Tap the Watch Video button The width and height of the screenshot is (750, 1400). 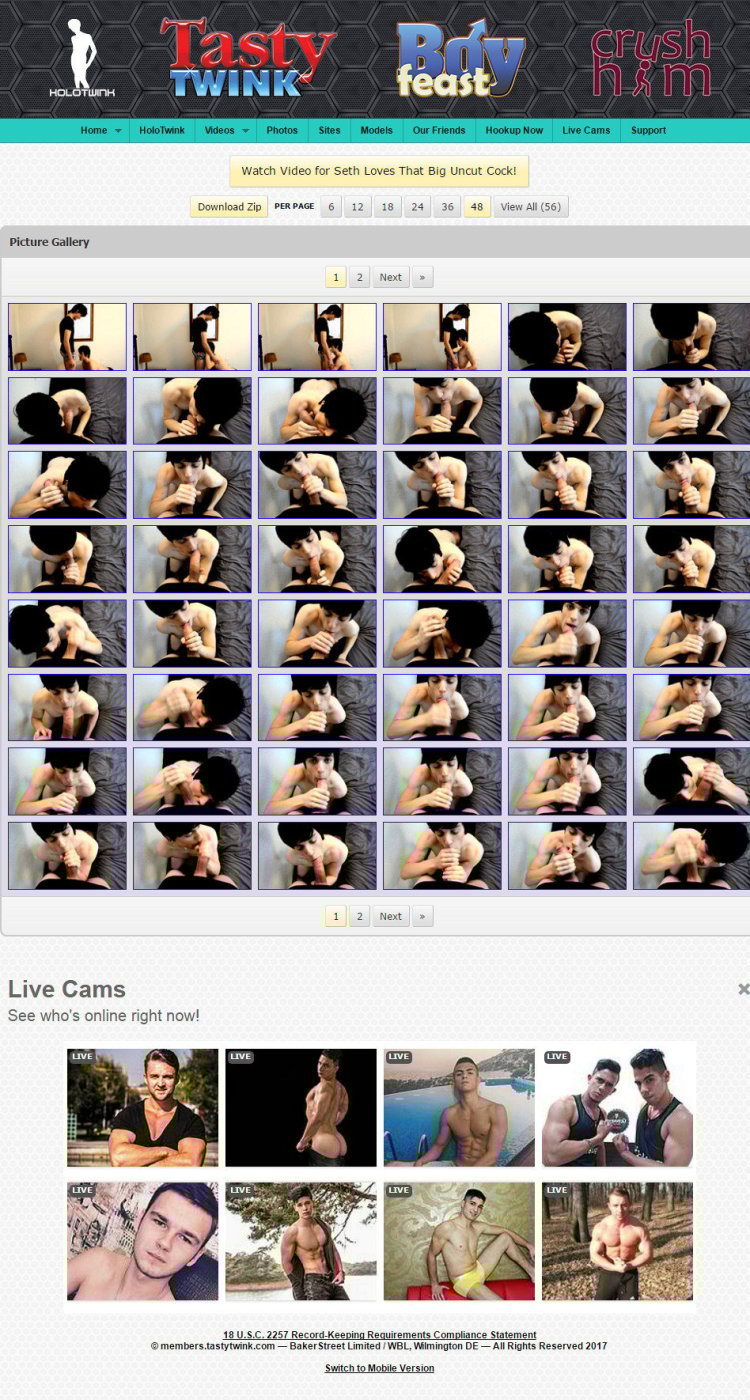379,171
